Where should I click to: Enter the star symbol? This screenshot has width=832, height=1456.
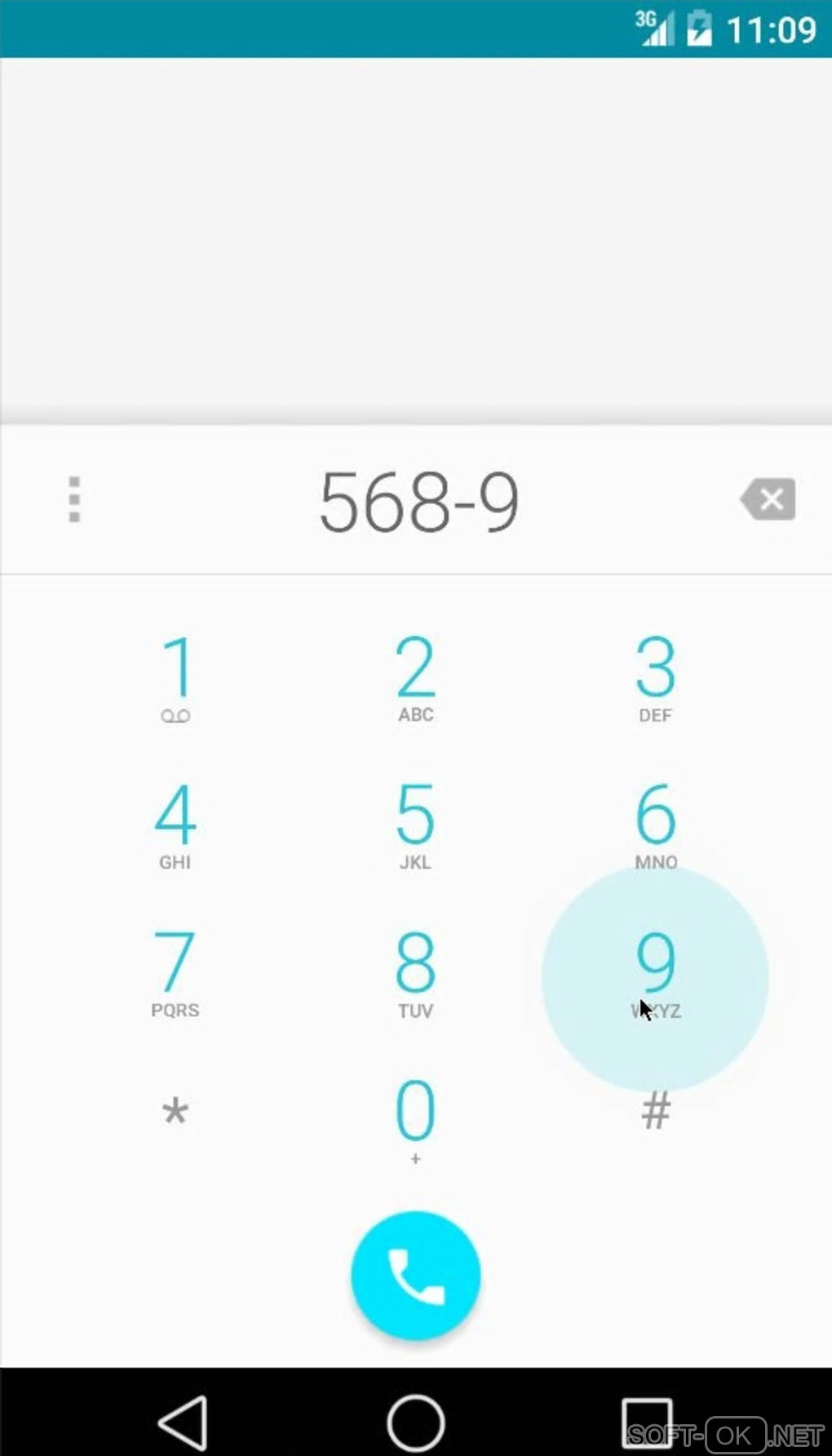pyautogui.click(x=175, y=1113)
